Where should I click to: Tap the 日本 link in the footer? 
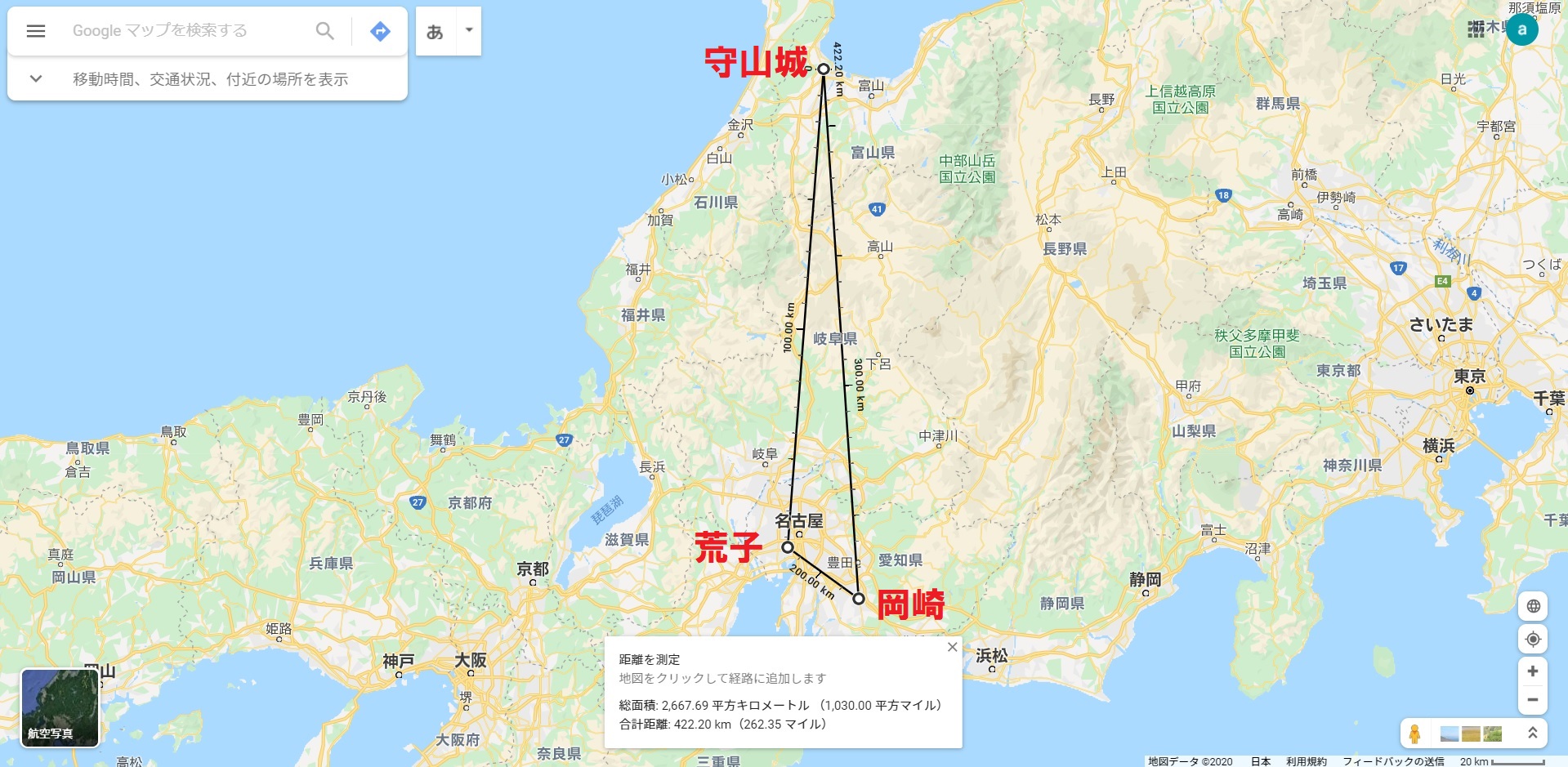click(x=1260, y=761)
